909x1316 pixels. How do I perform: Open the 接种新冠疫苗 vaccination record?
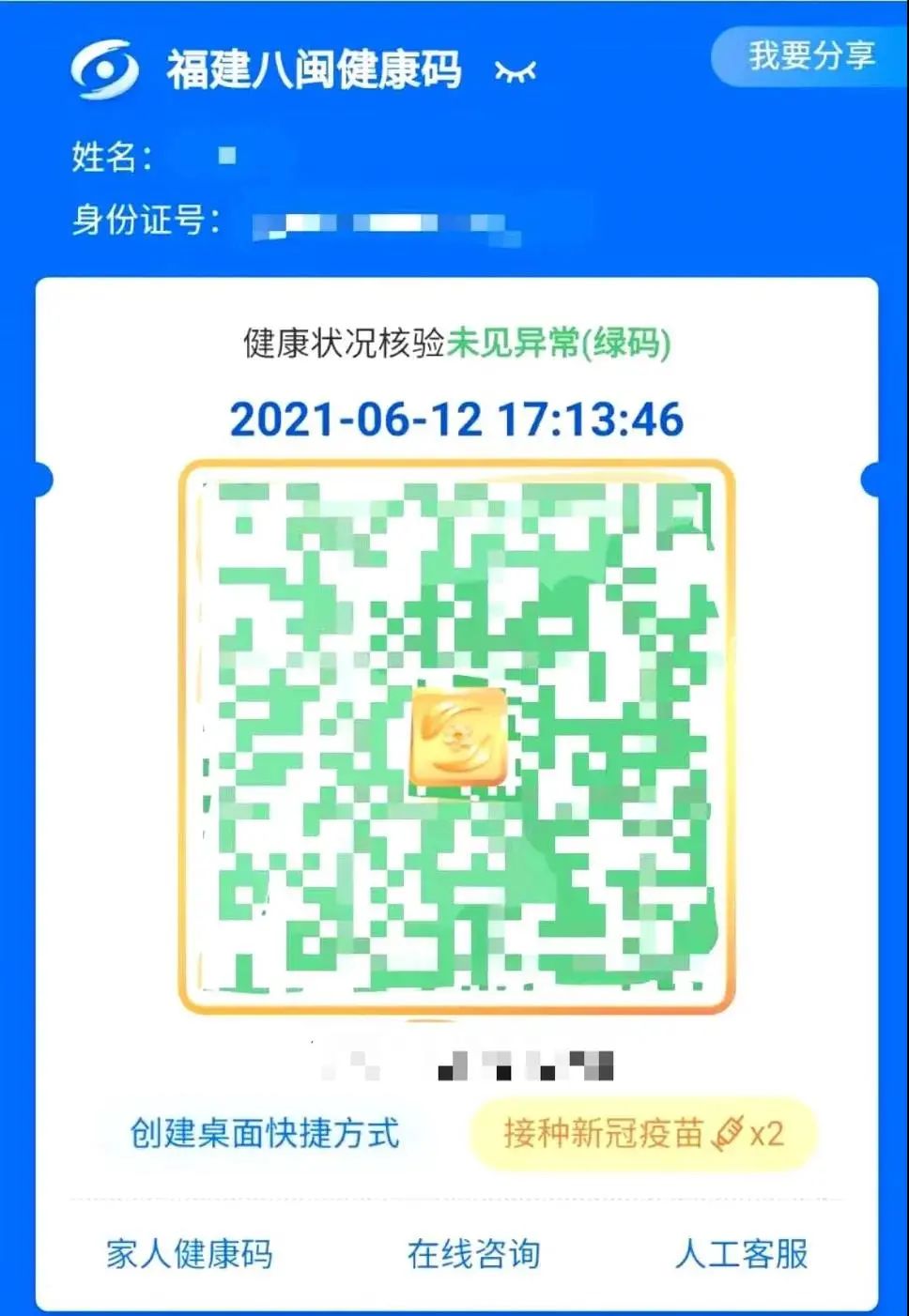point(643,1133)
